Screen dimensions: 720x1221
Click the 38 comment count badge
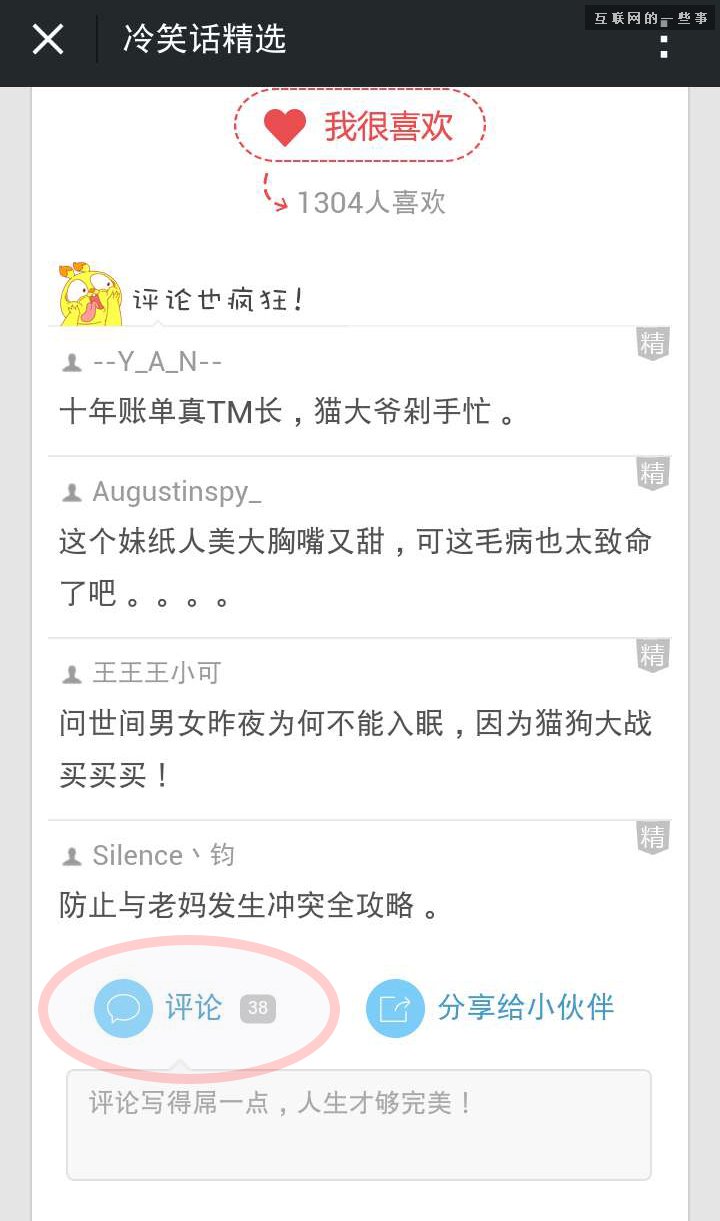point(258,1009)
